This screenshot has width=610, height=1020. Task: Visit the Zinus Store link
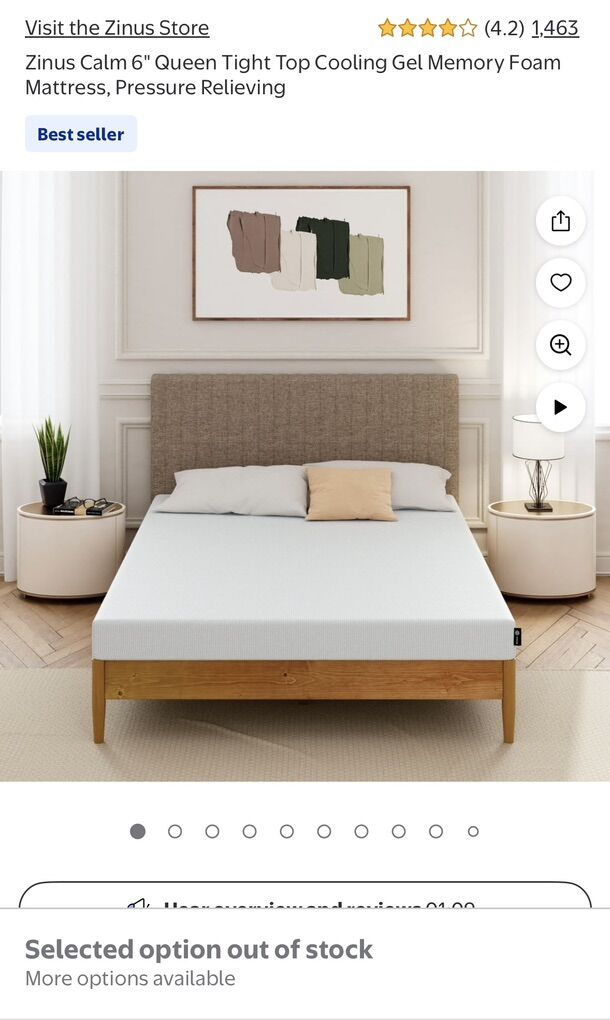pos(117,28)
